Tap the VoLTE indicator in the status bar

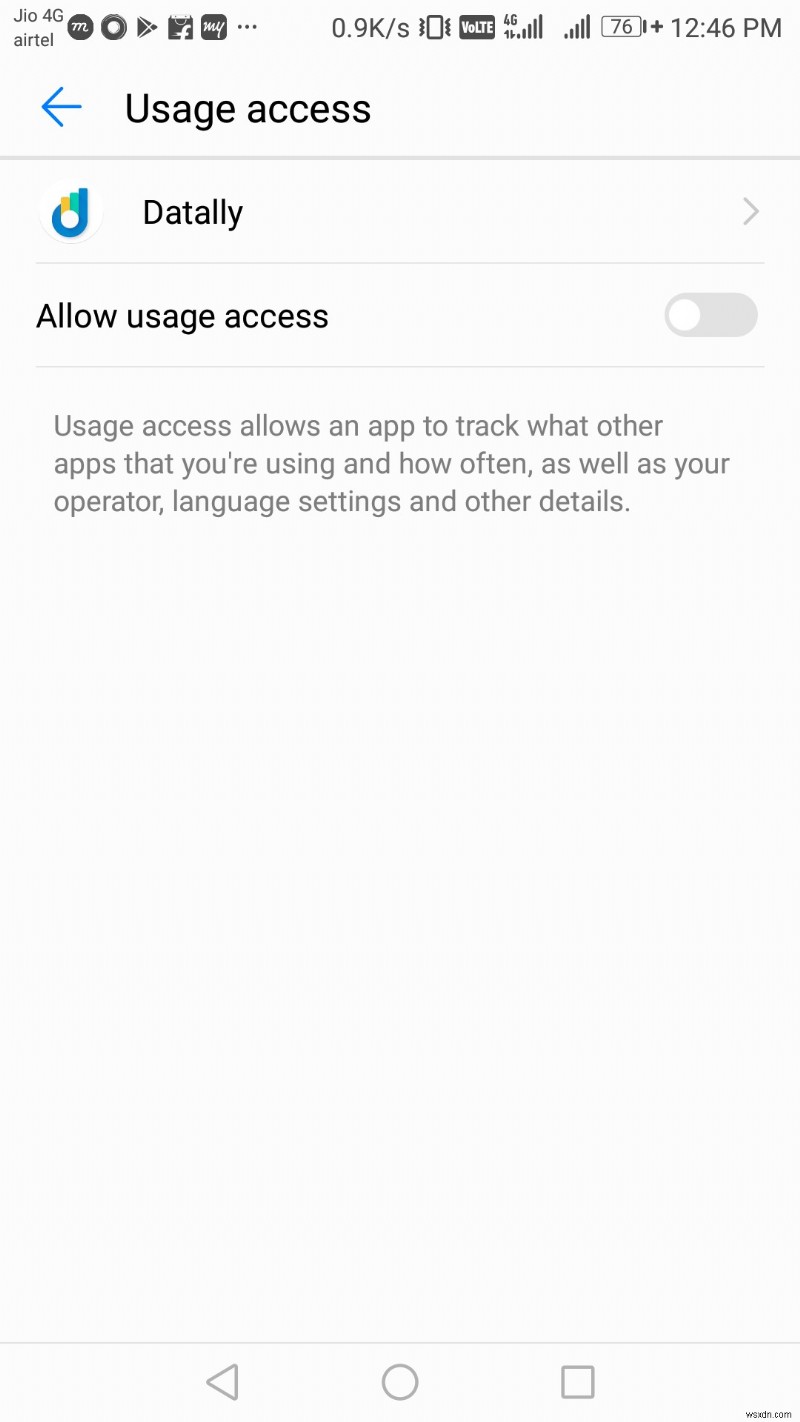pyautogui.click(x=477, y=27)
